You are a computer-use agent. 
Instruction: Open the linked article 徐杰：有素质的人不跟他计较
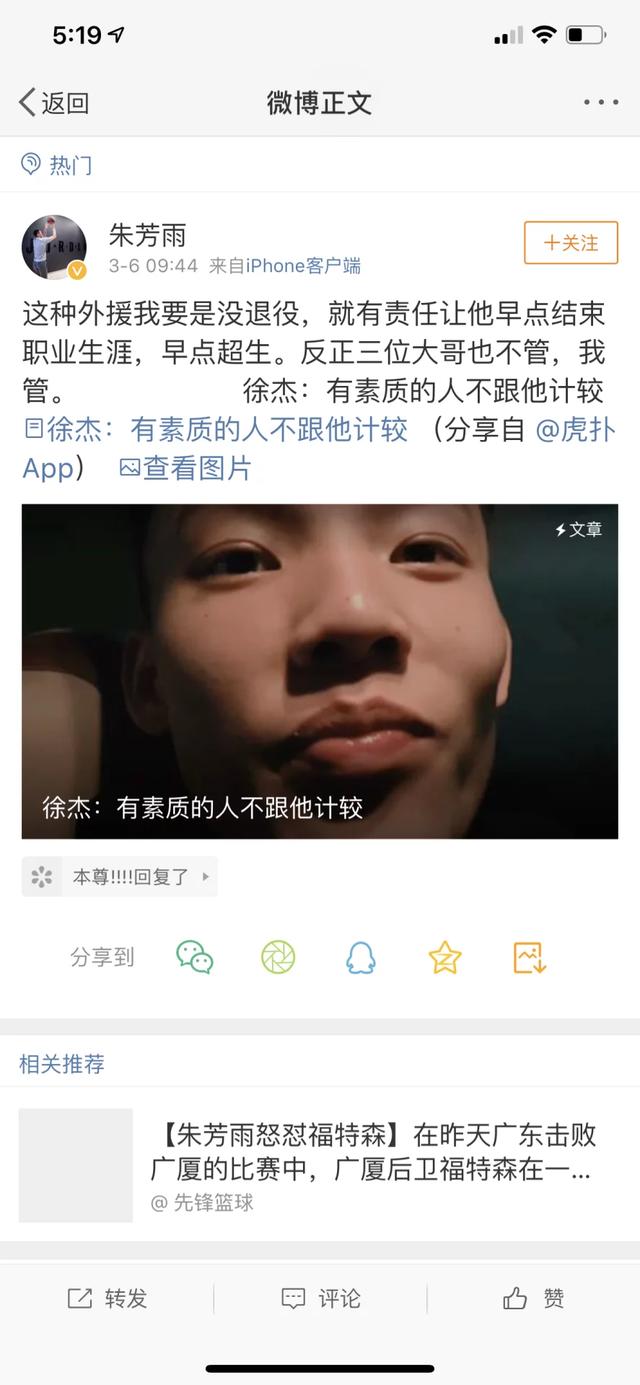[217, 430]
